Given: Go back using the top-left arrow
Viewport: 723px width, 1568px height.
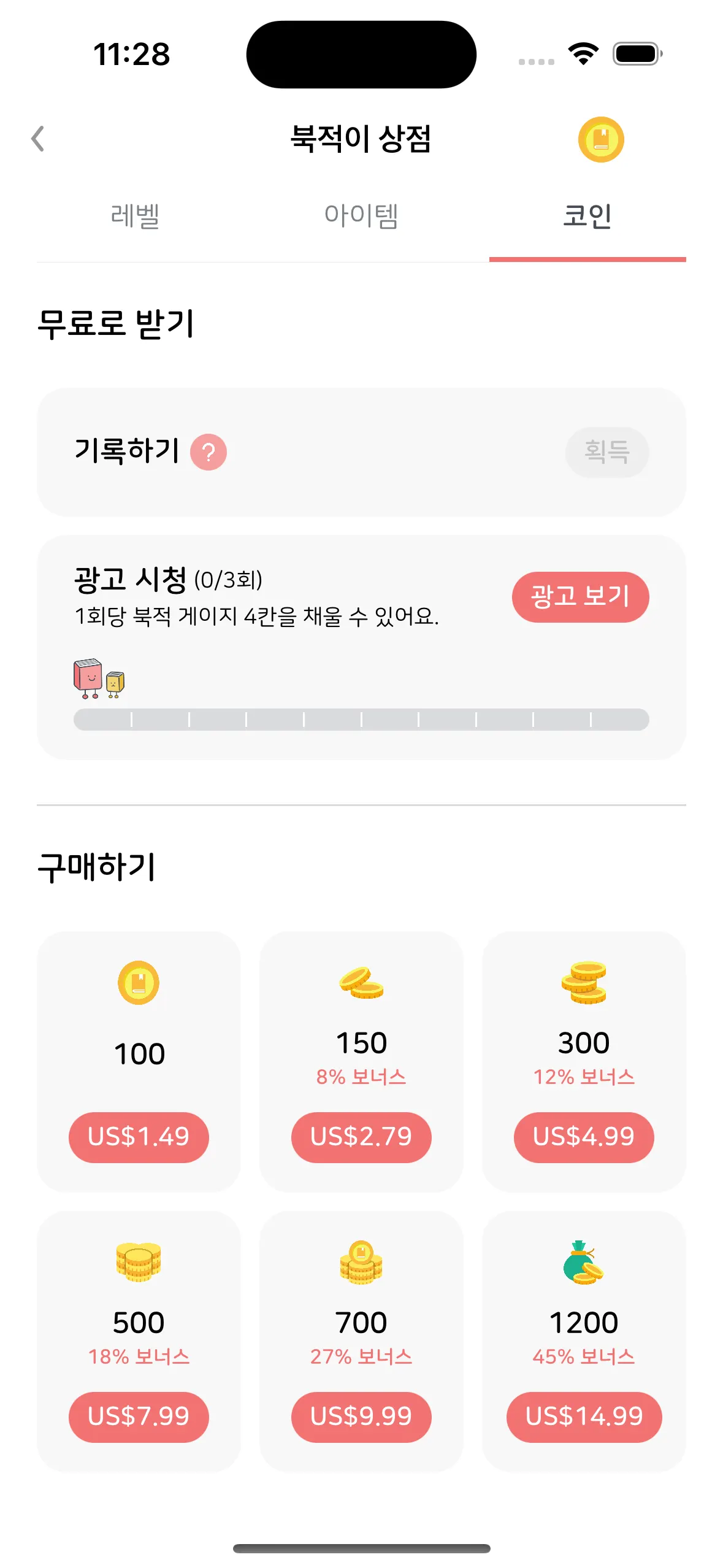Looking at the screenshot, I should click(38, 139).
